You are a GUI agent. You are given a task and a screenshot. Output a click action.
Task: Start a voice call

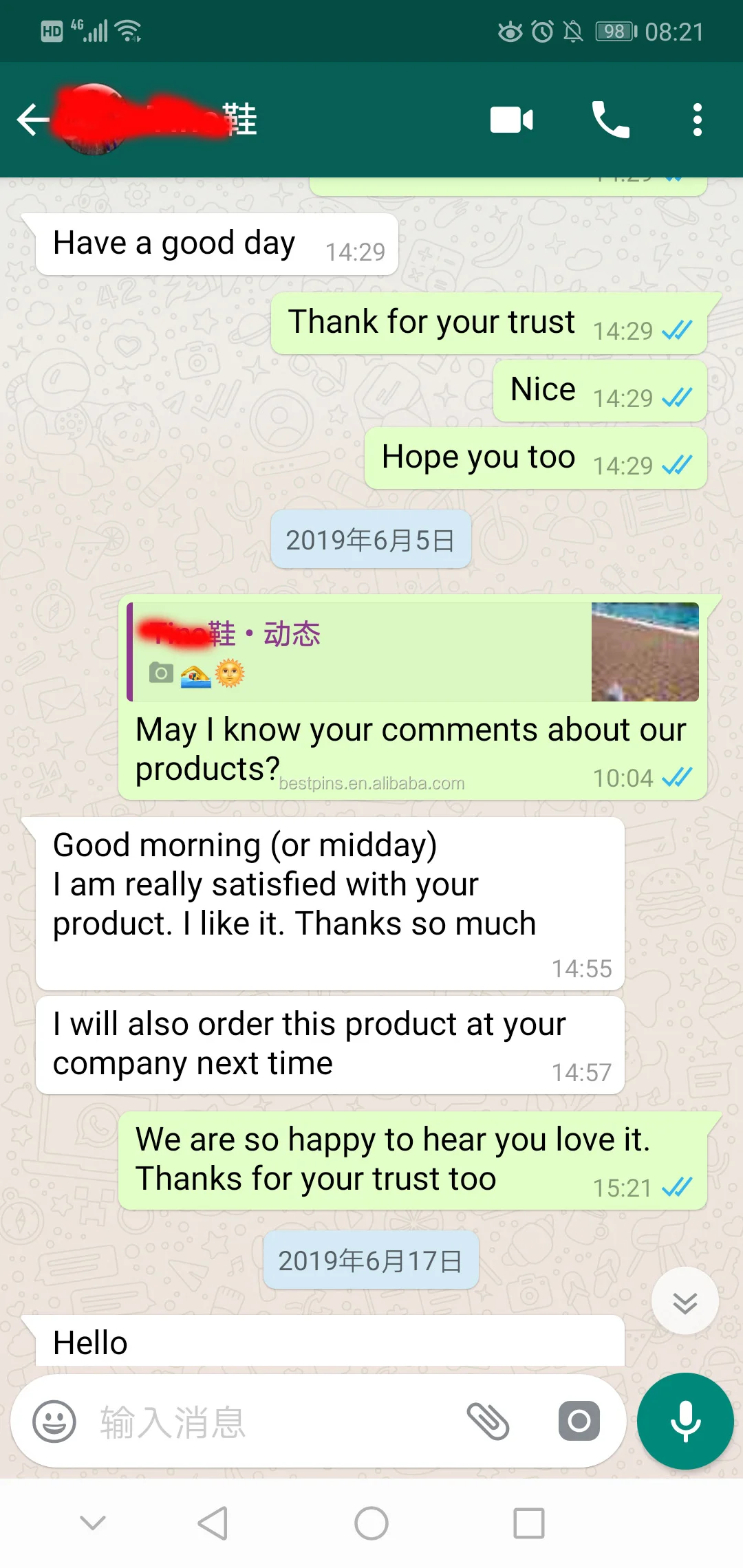click(611, 120)
